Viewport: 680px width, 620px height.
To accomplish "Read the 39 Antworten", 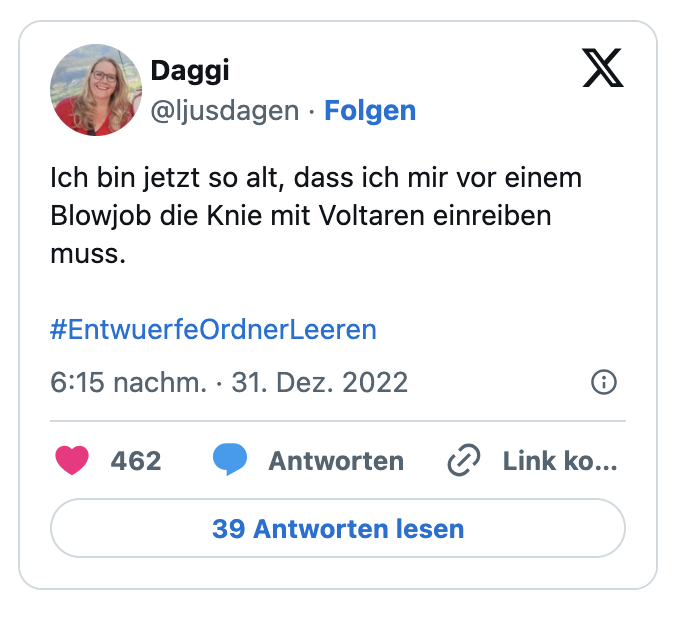I will 338,528.
